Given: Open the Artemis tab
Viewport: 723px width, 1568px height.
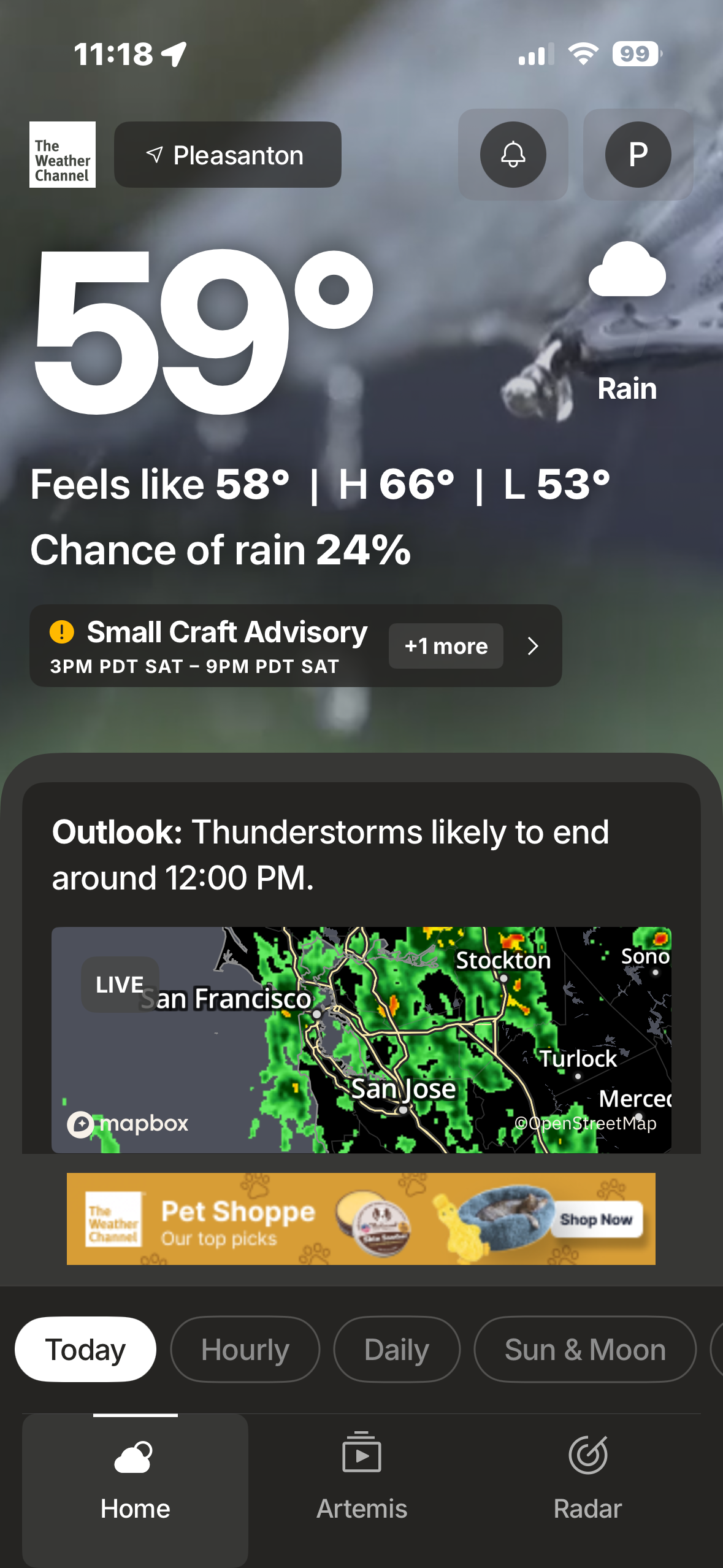Looking at the screenshot, I should (x=362, y=1485).
